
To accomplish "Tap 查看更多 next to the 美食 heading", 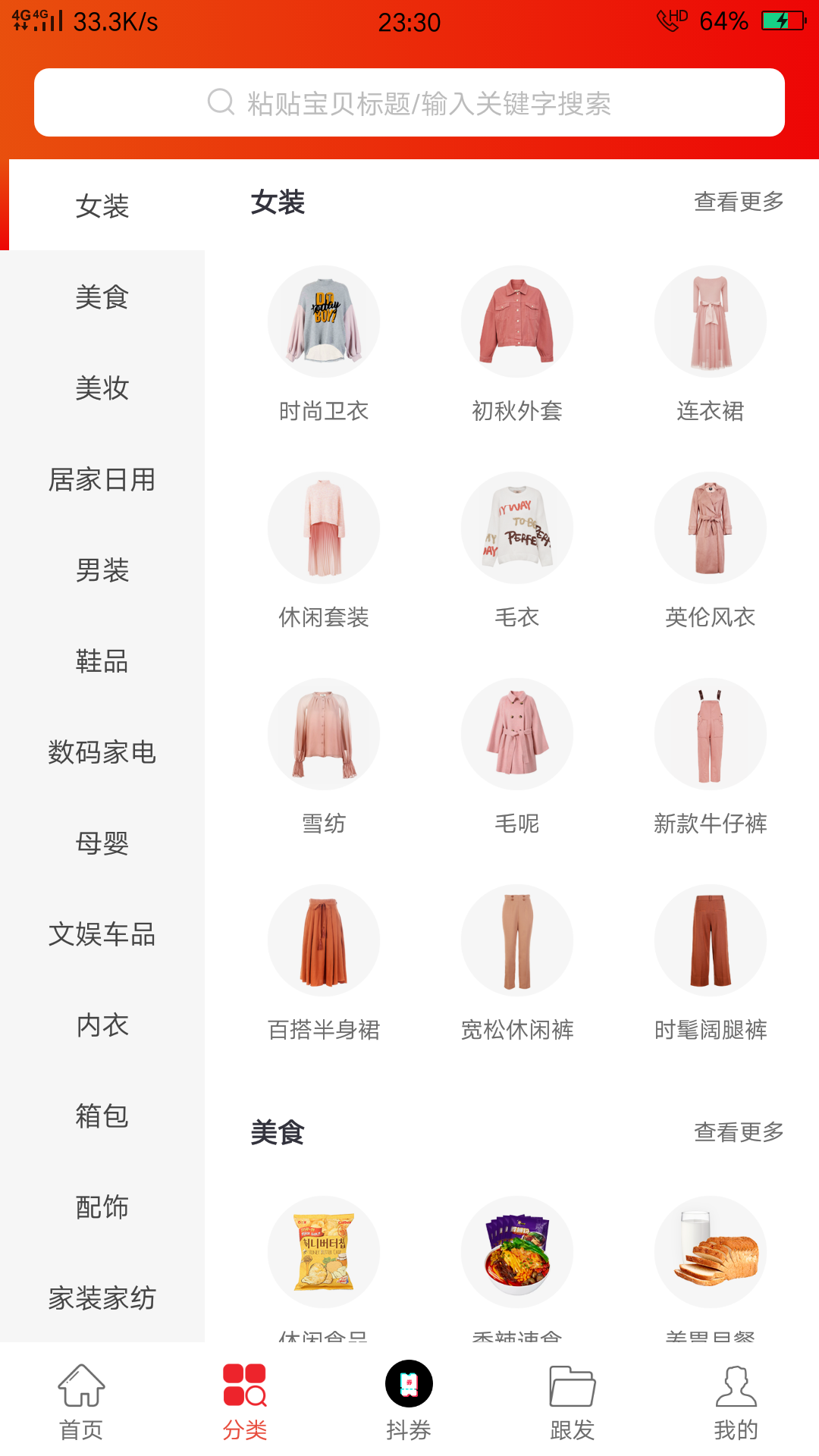I will pyautogui.click(x=739, y=1132).
